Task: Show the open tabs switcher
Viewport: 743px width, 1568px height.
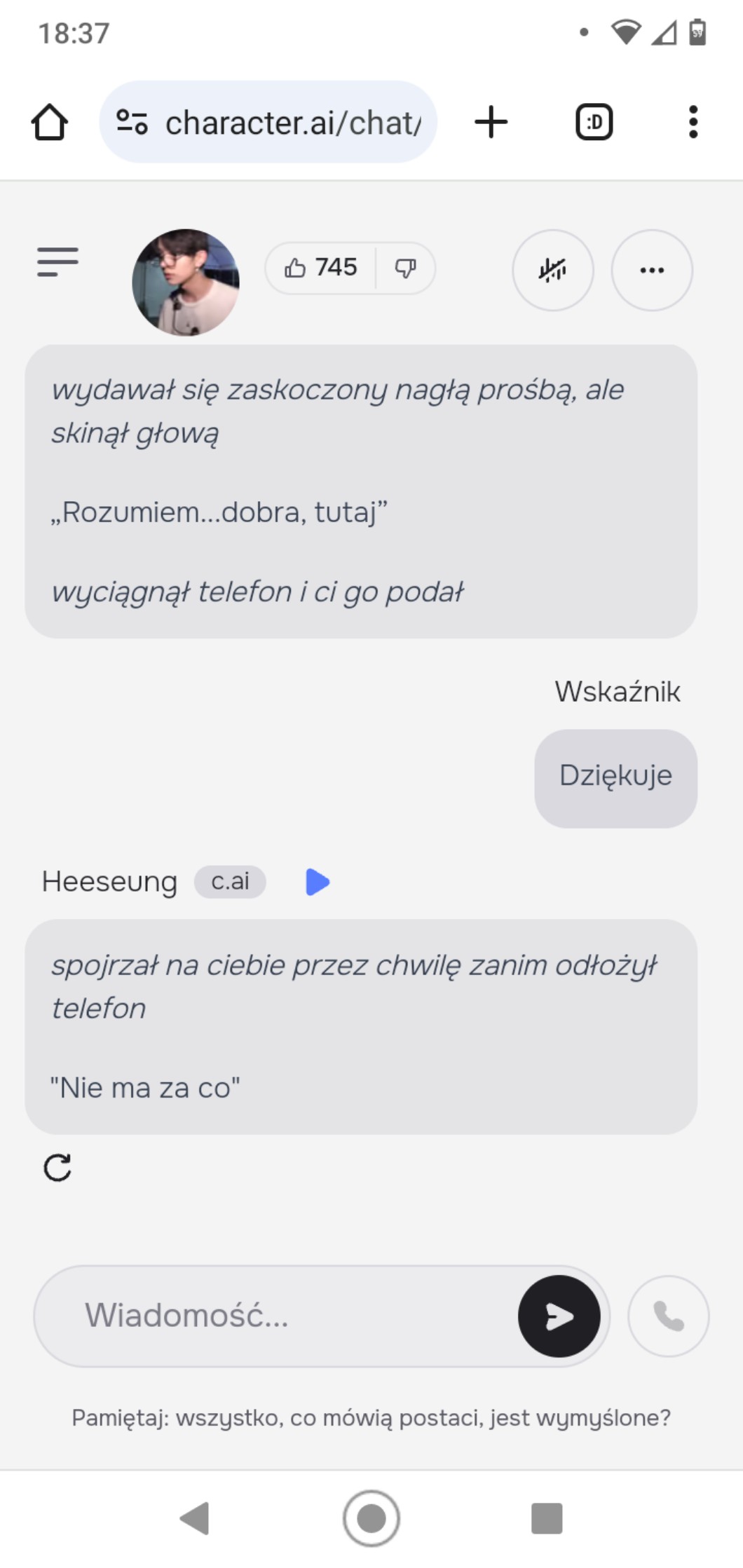Action: (x=594, y=123)
